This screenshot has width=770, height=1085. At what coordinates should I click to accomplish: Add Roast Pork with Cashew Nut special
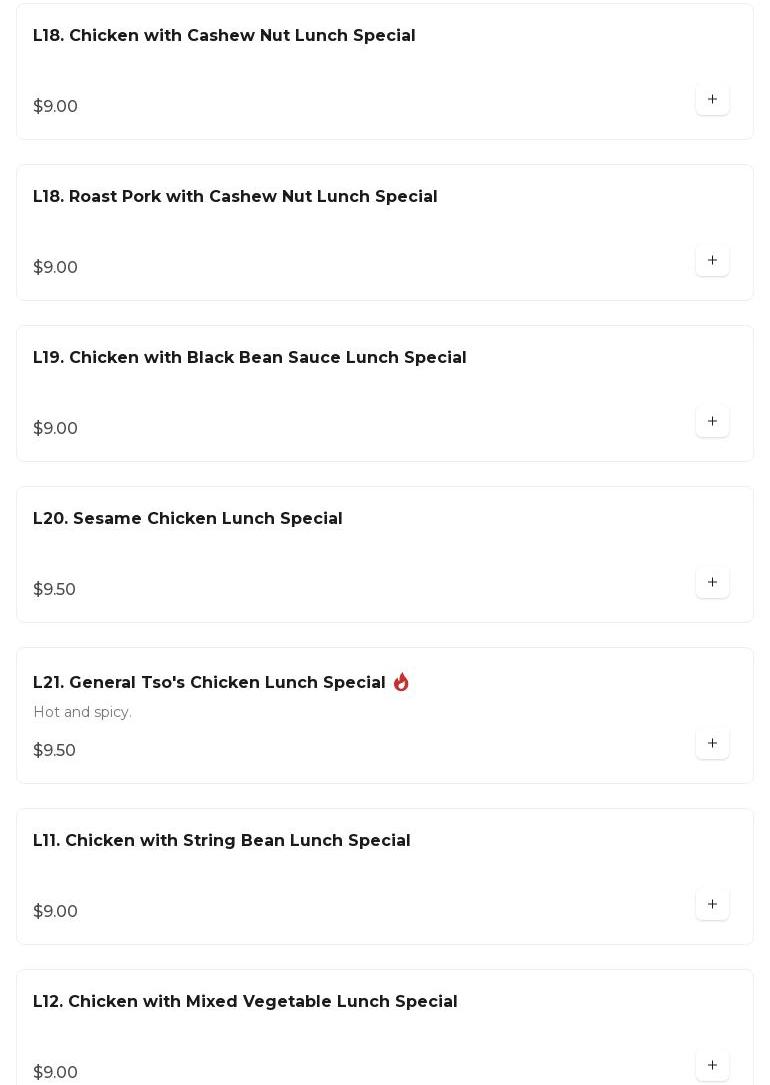712,261
